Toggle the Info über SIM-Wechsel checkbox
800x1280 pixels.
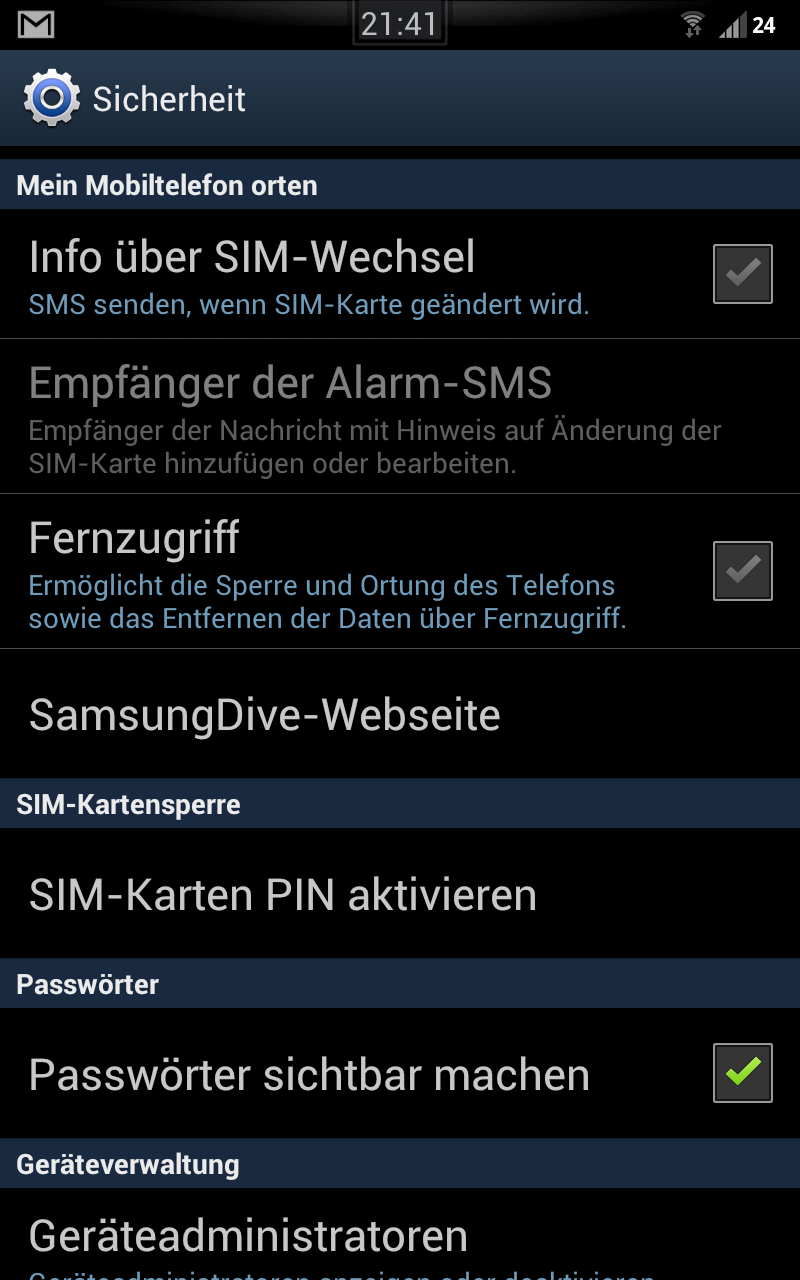[x=742, y=273]
